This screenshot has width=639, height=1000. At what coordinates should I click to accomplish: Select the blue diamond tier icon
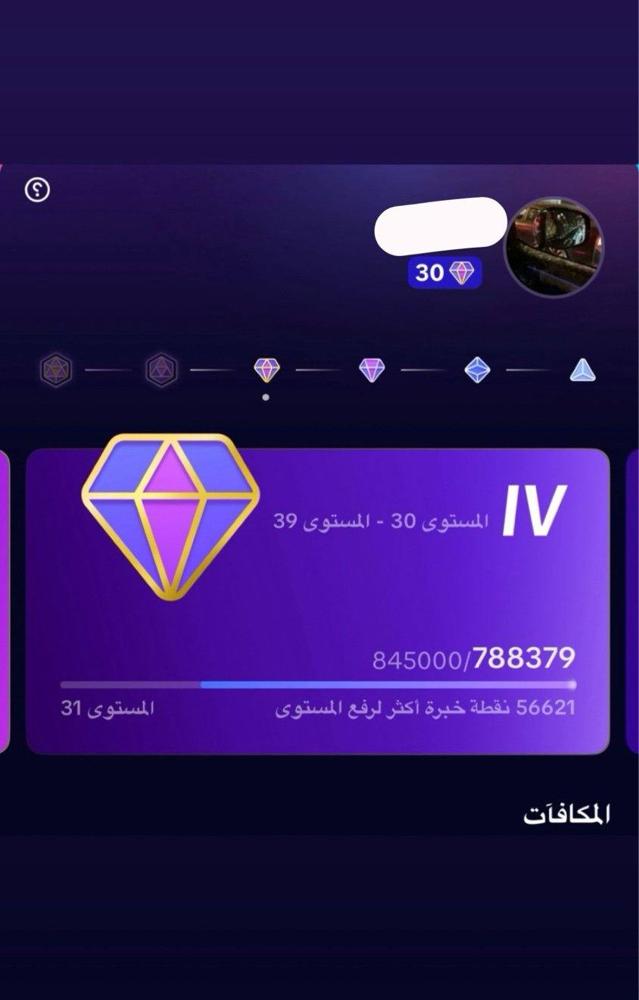tap(477, 370)
